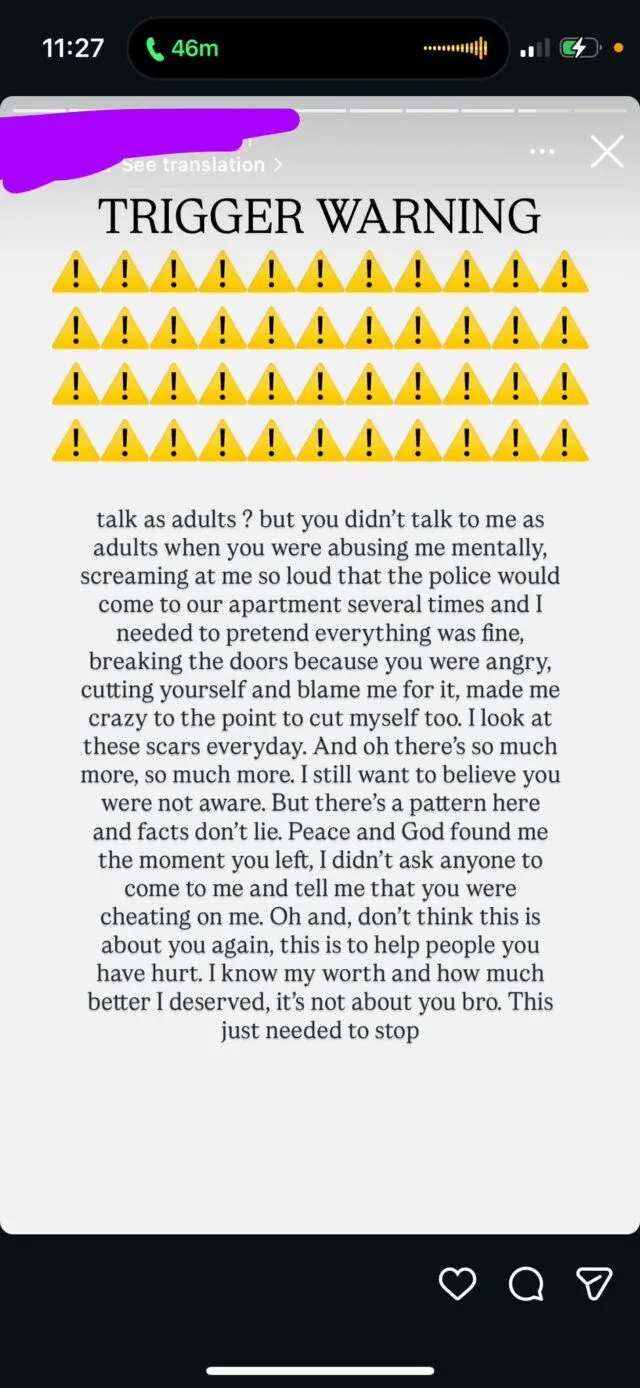Open the story's three-dot options menu
This screenshot has width=640, height=1388.
pyautogui.click(x=542, y=152)
